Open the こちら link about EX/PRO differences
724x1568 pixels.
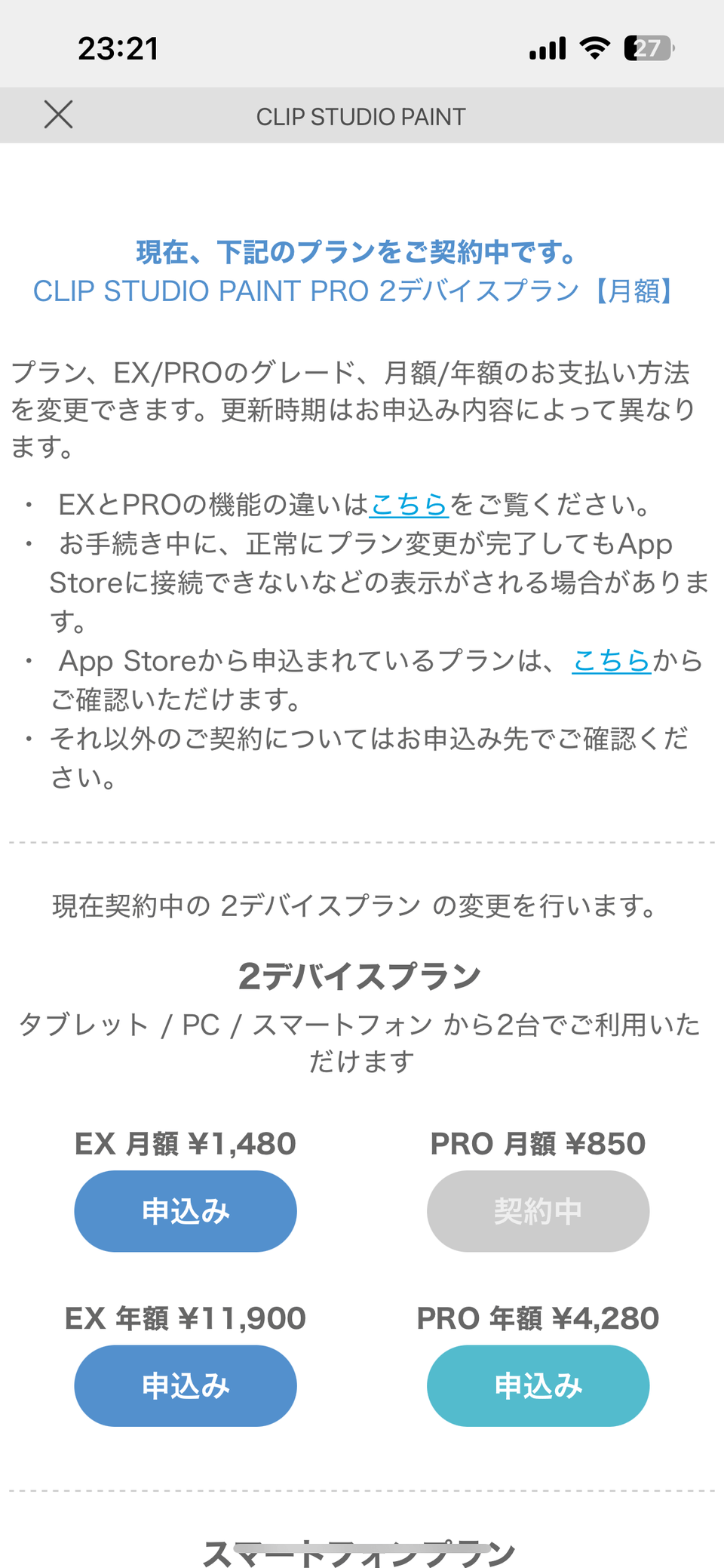click(409, 504)
